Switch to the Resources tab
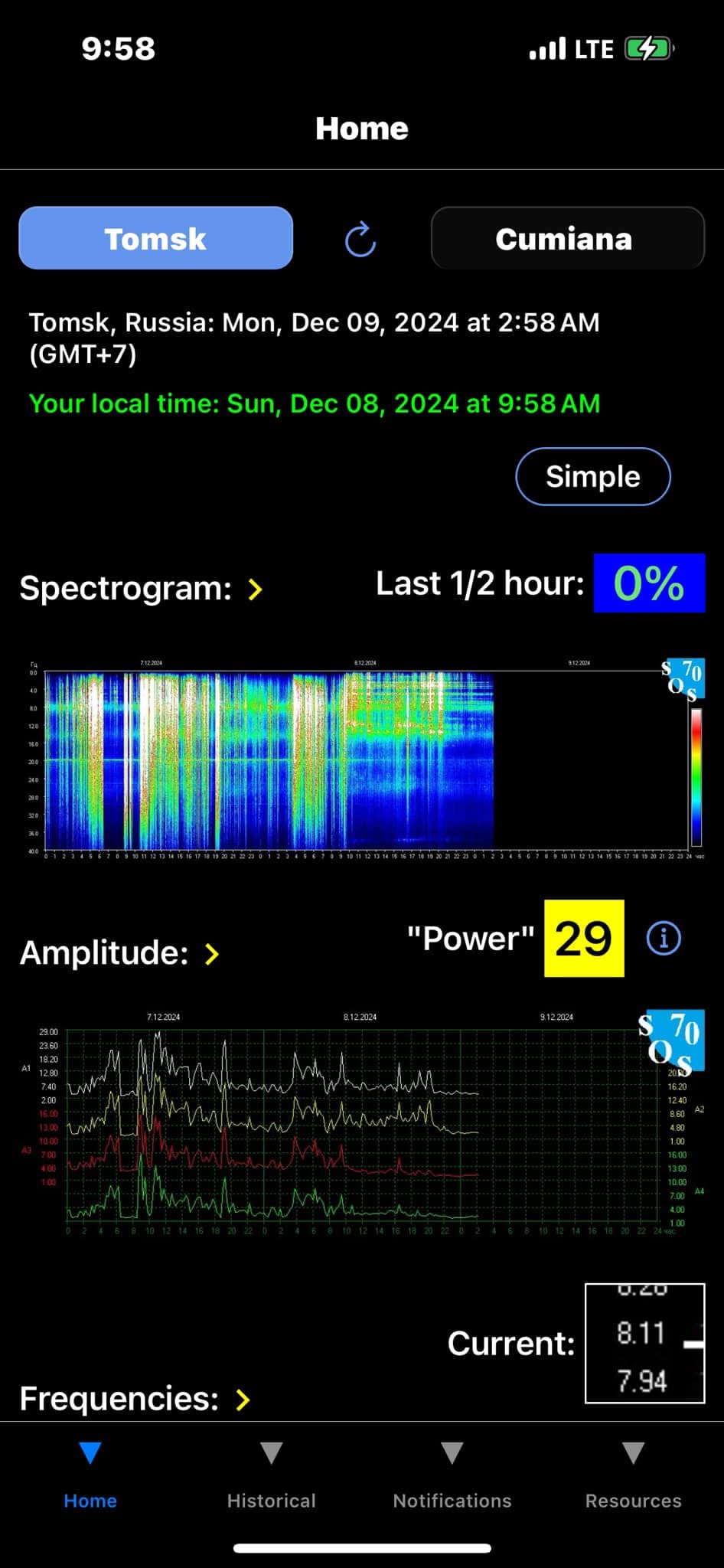 [633, 1475]
